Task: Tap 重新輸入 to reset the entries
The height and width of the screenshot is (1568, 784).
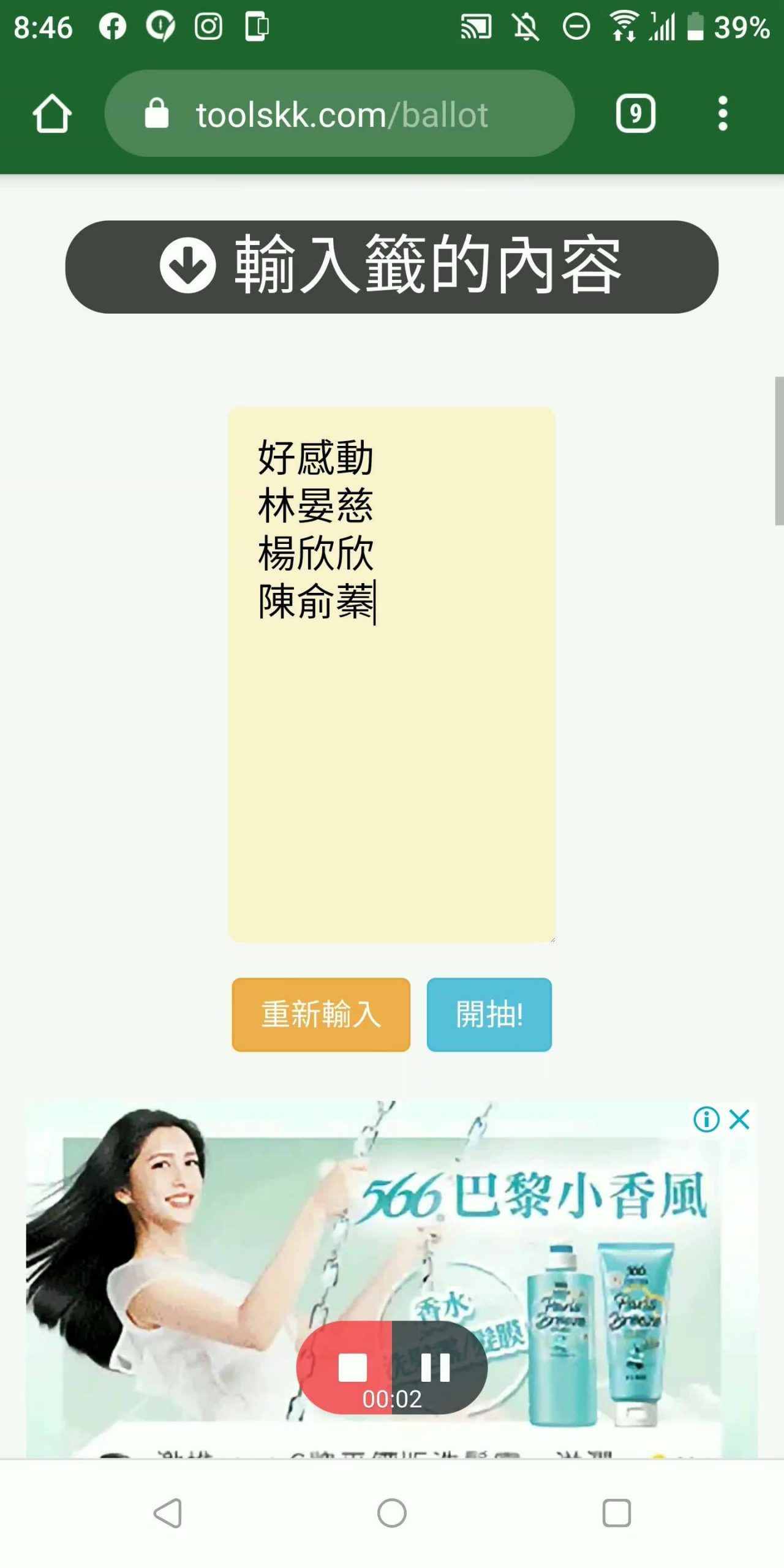Action: click(x=321, y=1014)
